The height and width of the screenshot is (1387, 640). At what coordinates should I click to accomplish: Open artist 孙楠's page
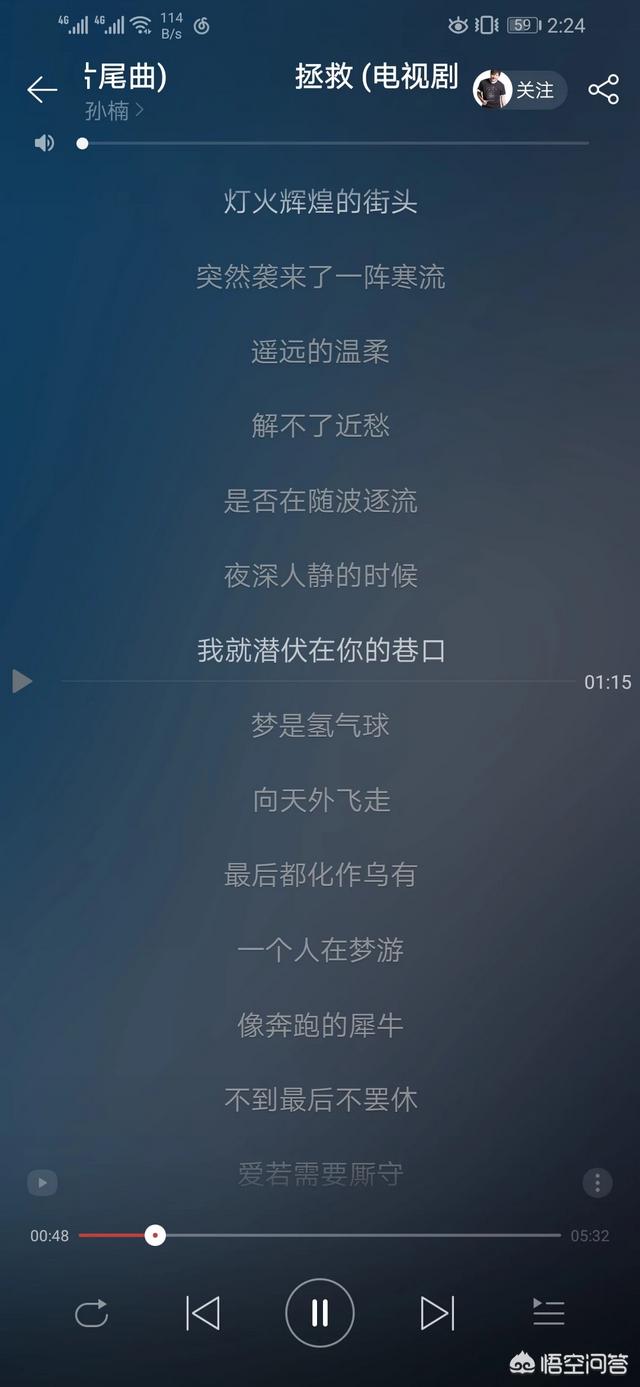point(113,111)
